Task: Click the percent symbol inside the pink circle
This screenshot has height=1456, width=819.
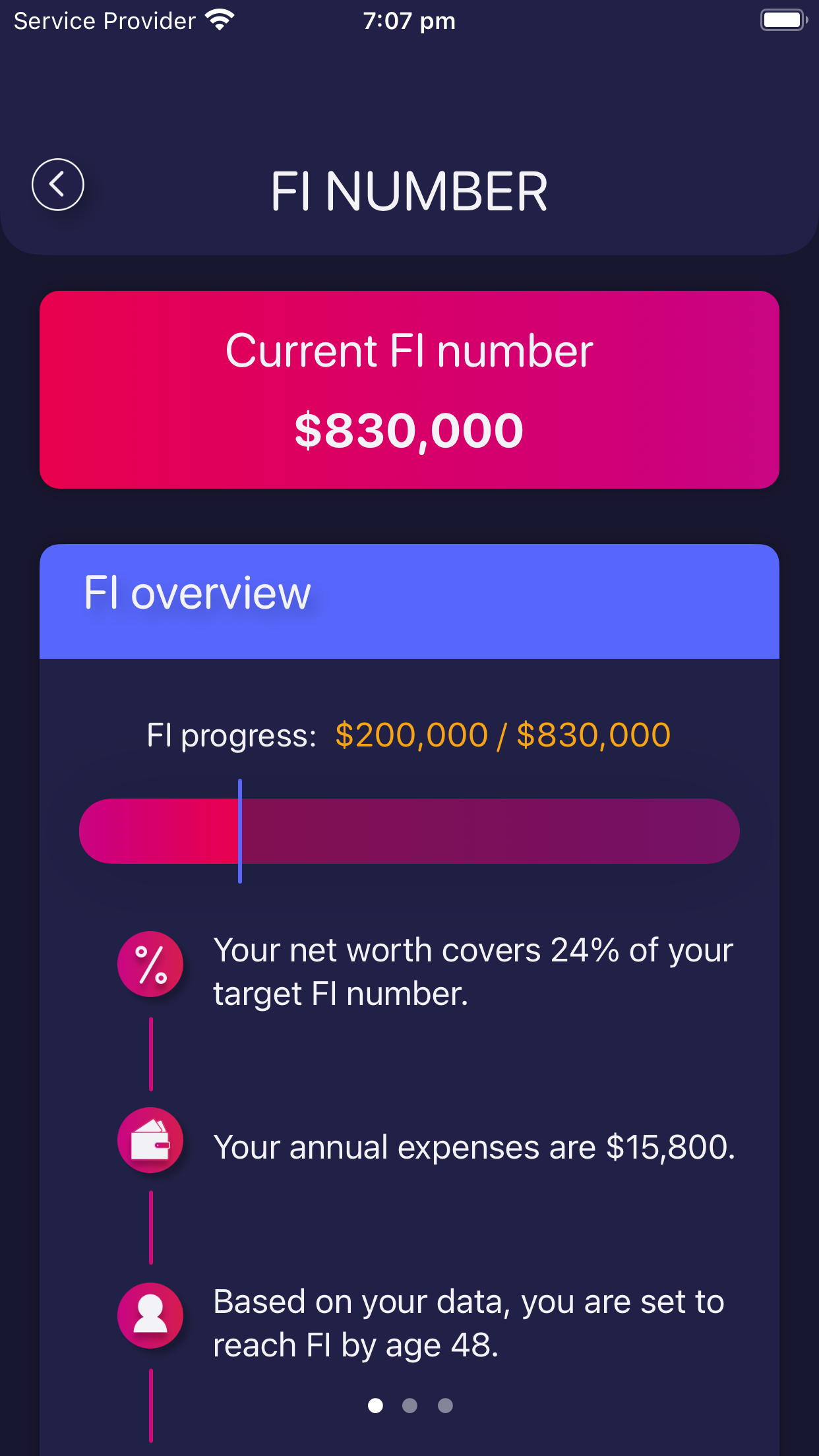Action: [150, 963]
